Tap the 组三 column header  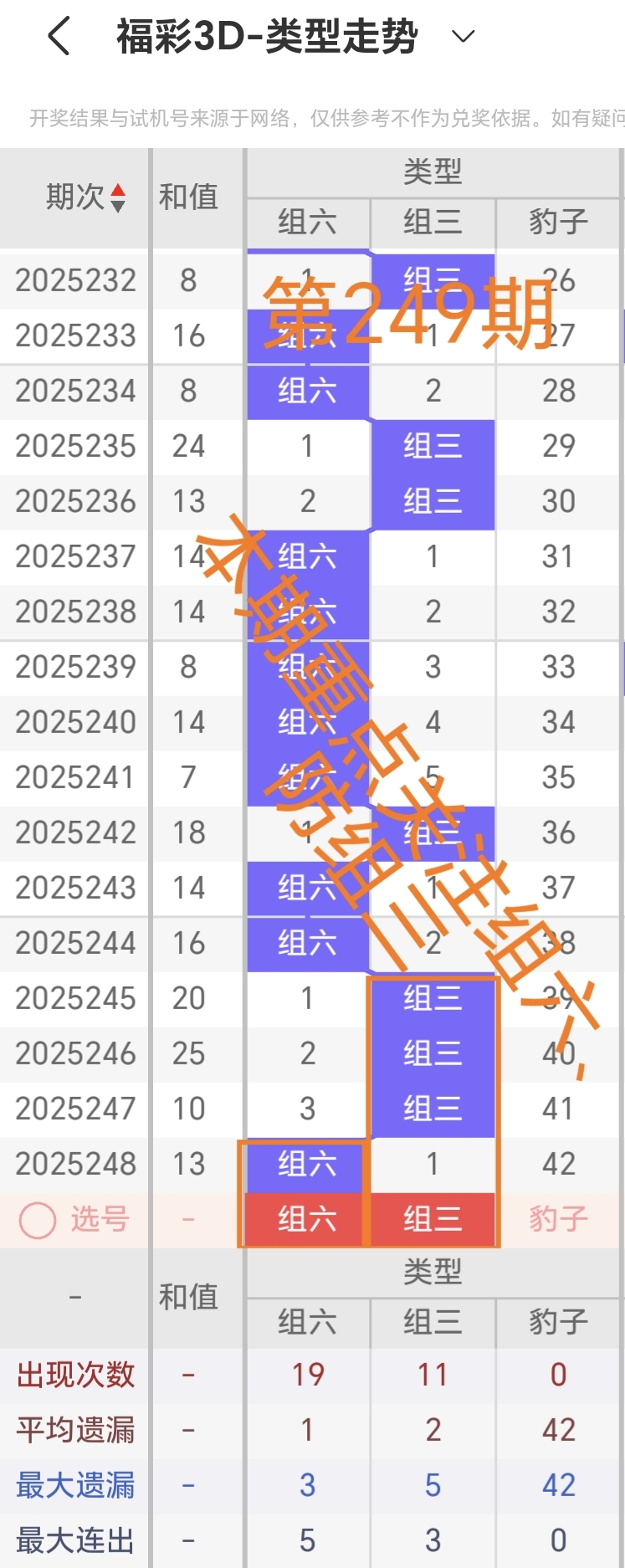coord(433,223)
